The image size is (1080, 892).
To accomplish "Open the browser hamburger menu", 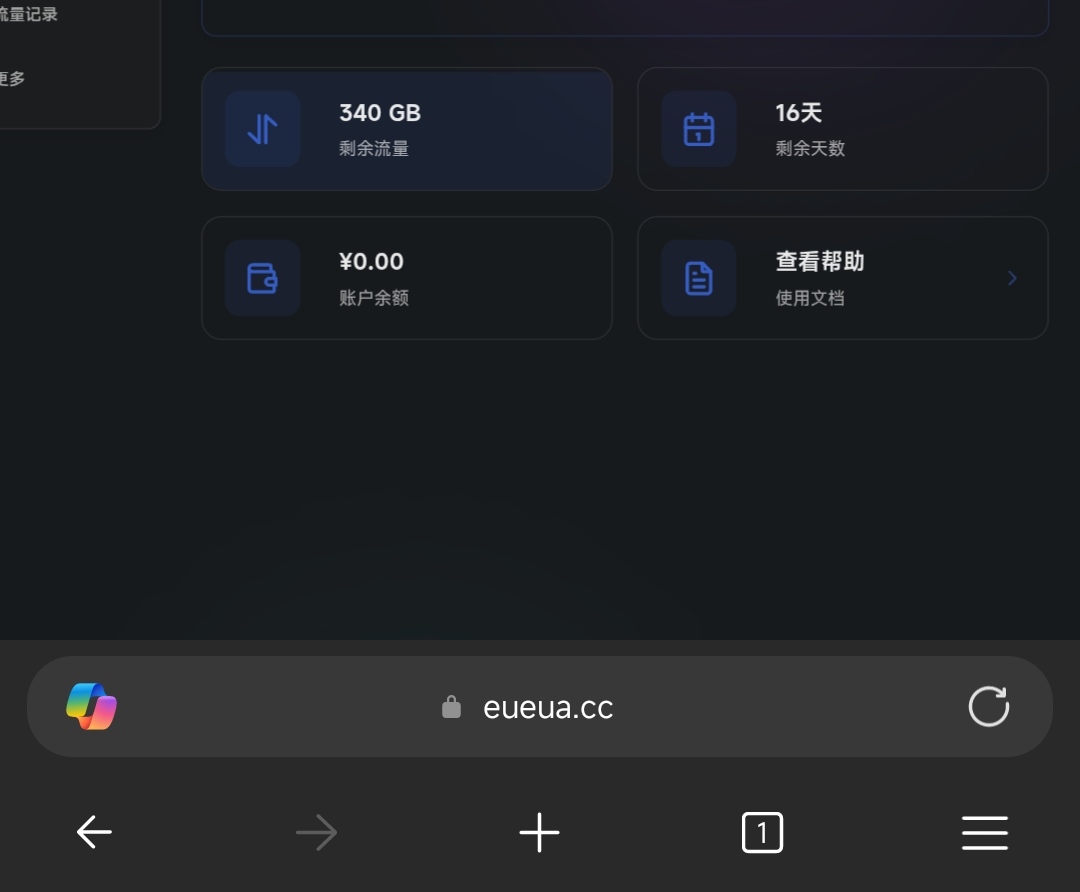I will click(984, 832).
